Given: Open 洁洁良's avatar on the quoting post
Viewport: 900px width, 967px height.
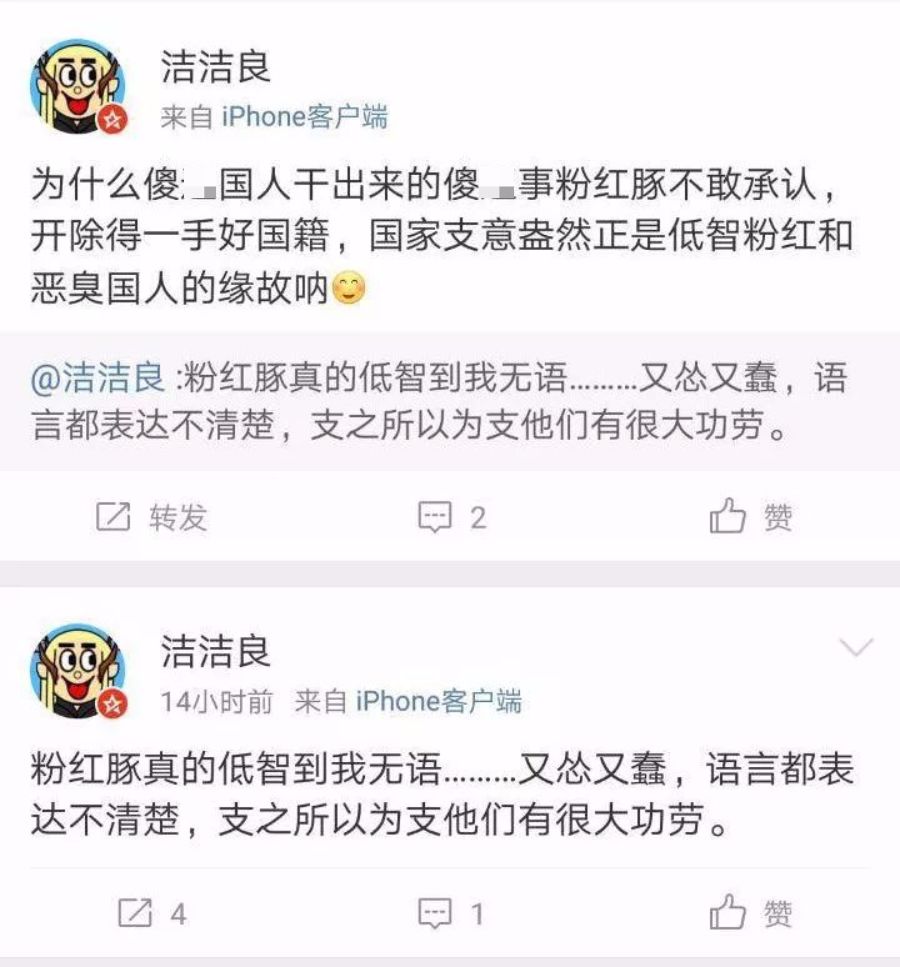Looking at the screenshot, I should coord(79,87).
